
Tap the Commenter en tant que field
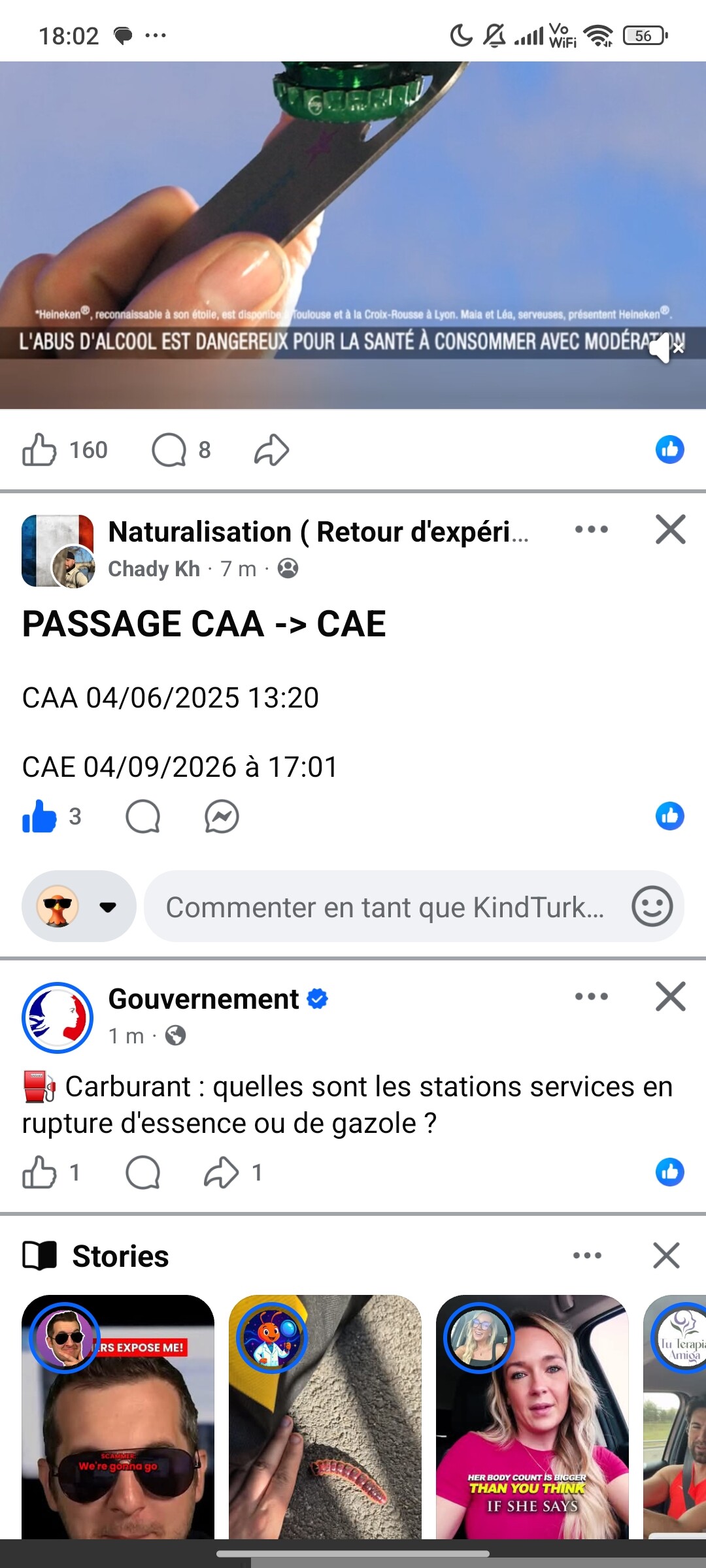(386, 907)
